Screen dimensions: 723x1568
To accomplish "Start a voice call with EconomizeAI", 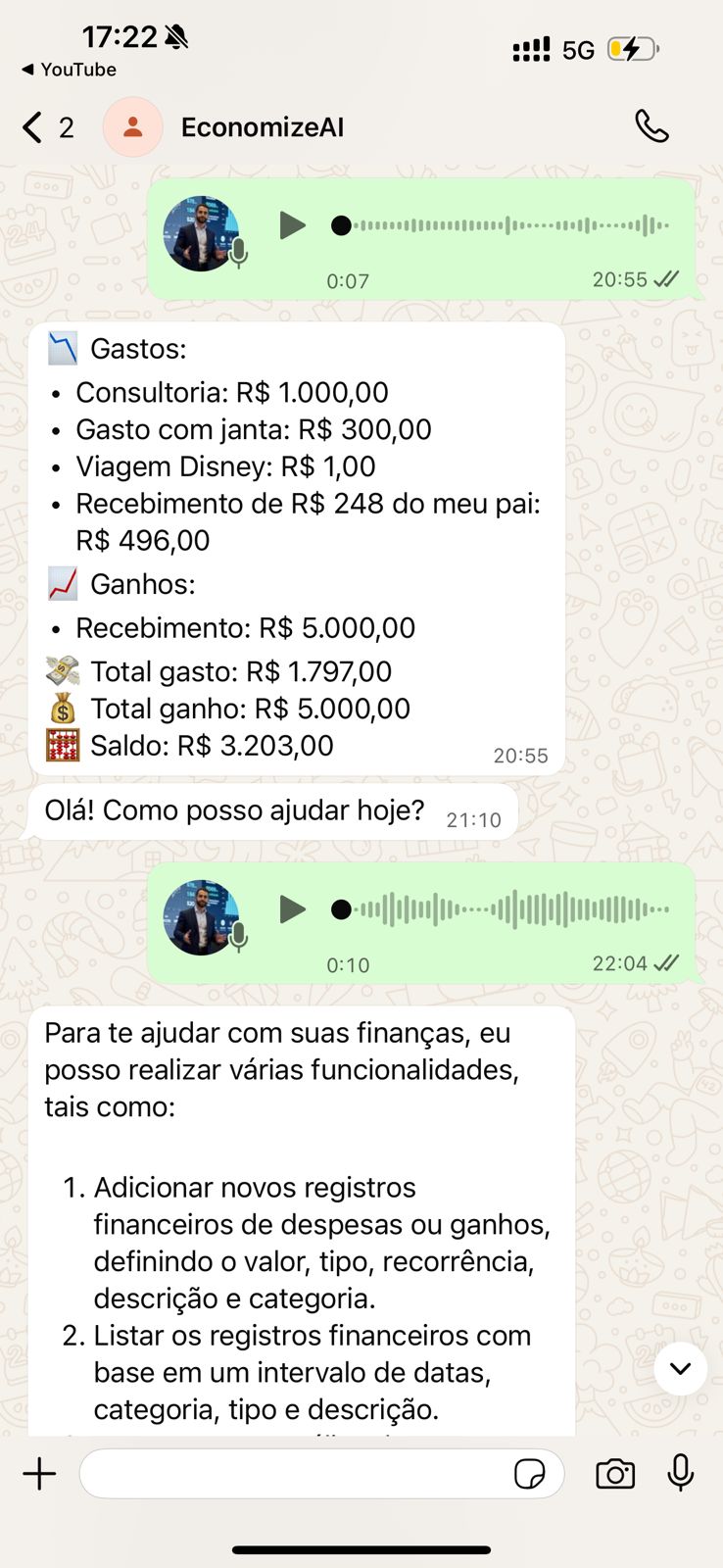I will pyautogui.click(x=651, y=126).
